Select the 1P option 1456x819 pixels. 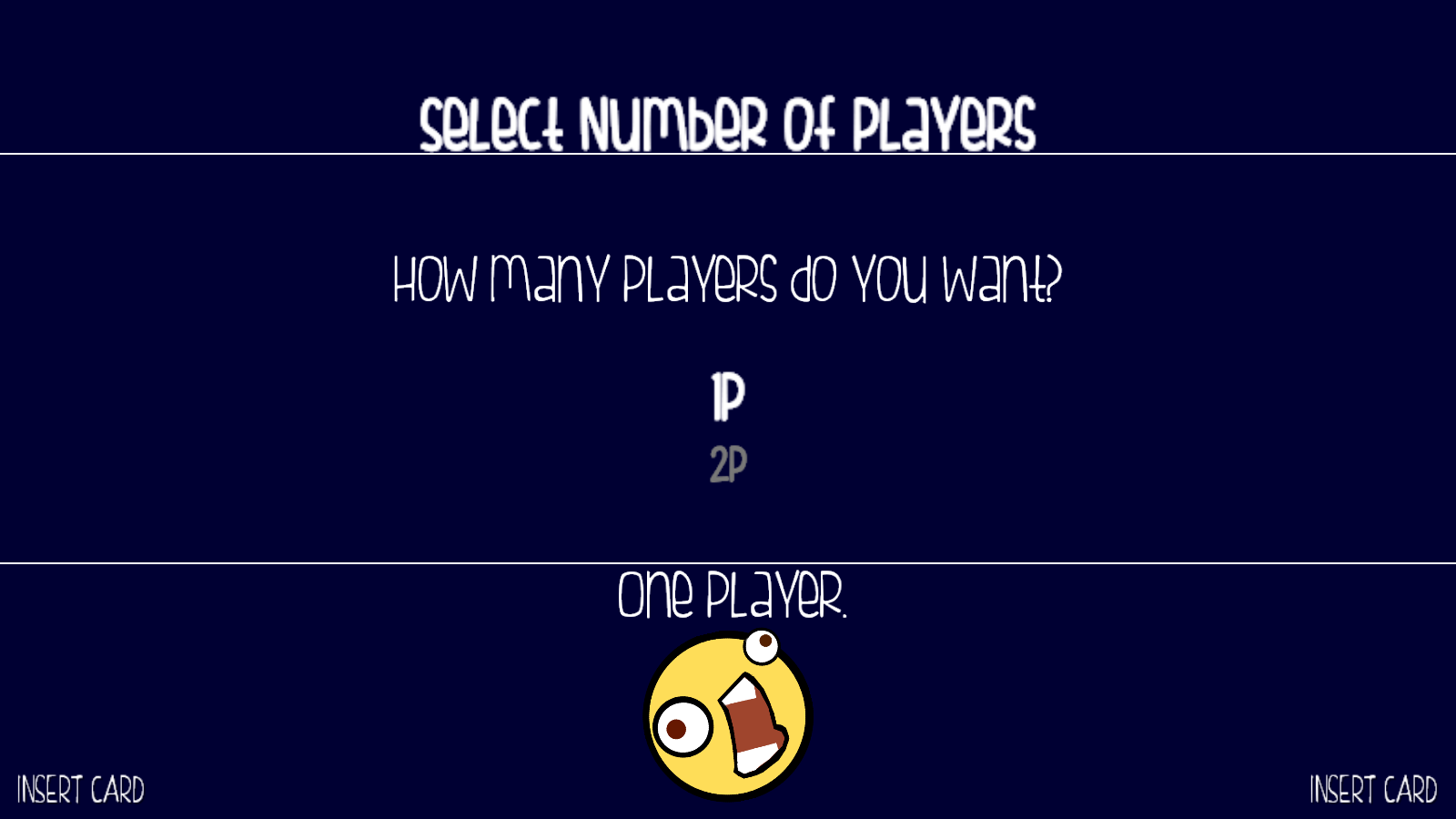coord(727,398)
